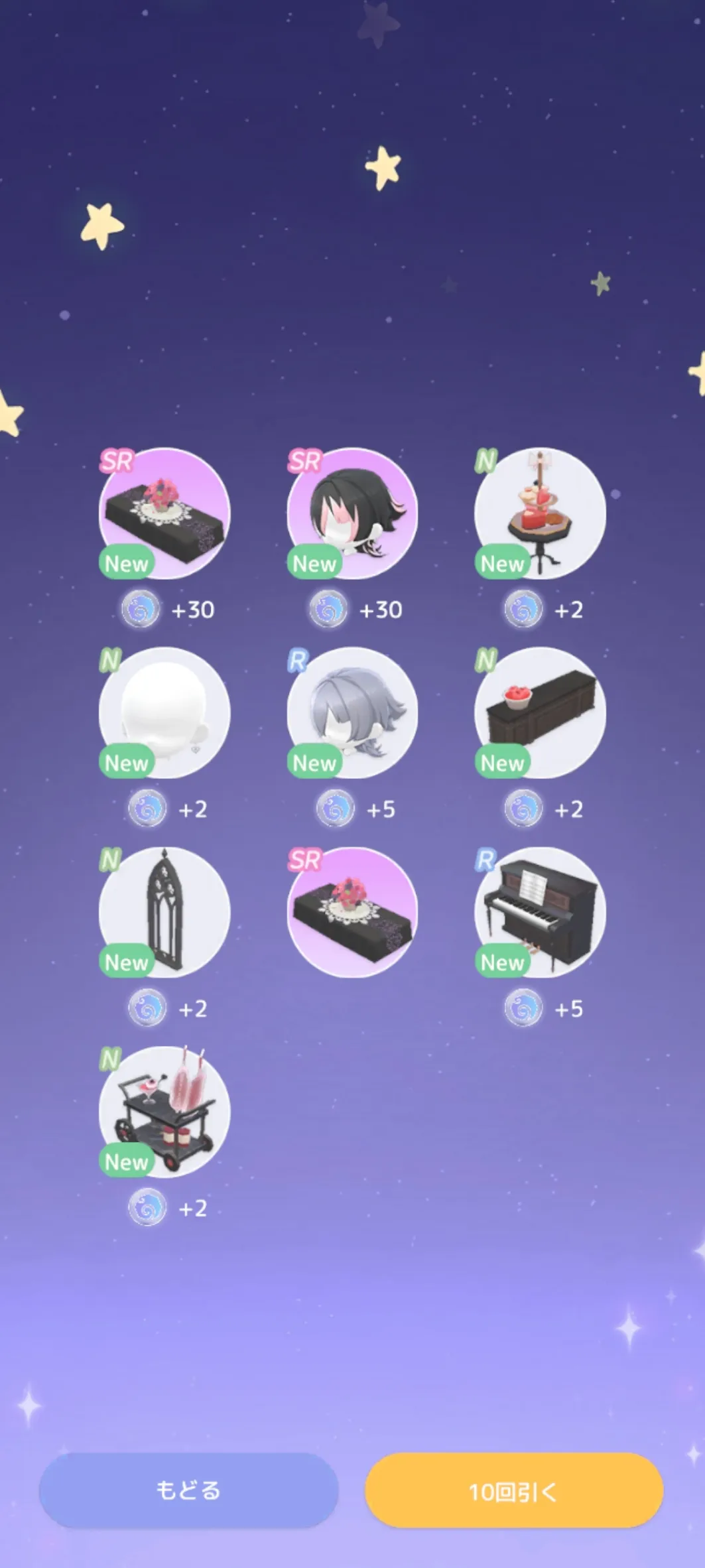This screenshot has width=705, height=1568.
Task: View the R grey hairstyle item
Action: click(352, 713)
